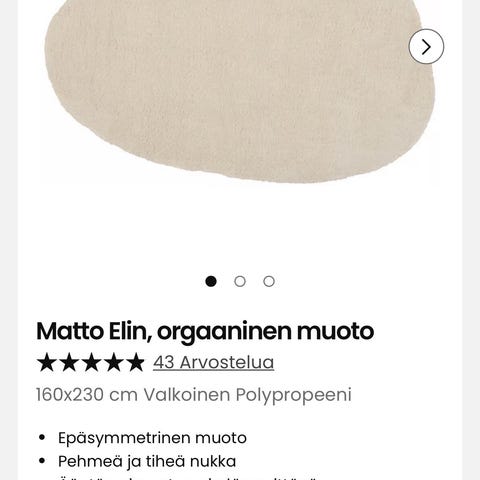Viewport: 480px width, 480px height.
Task: Open the 43 Arvostelua reviews link
Action: (x=213, y=362)
